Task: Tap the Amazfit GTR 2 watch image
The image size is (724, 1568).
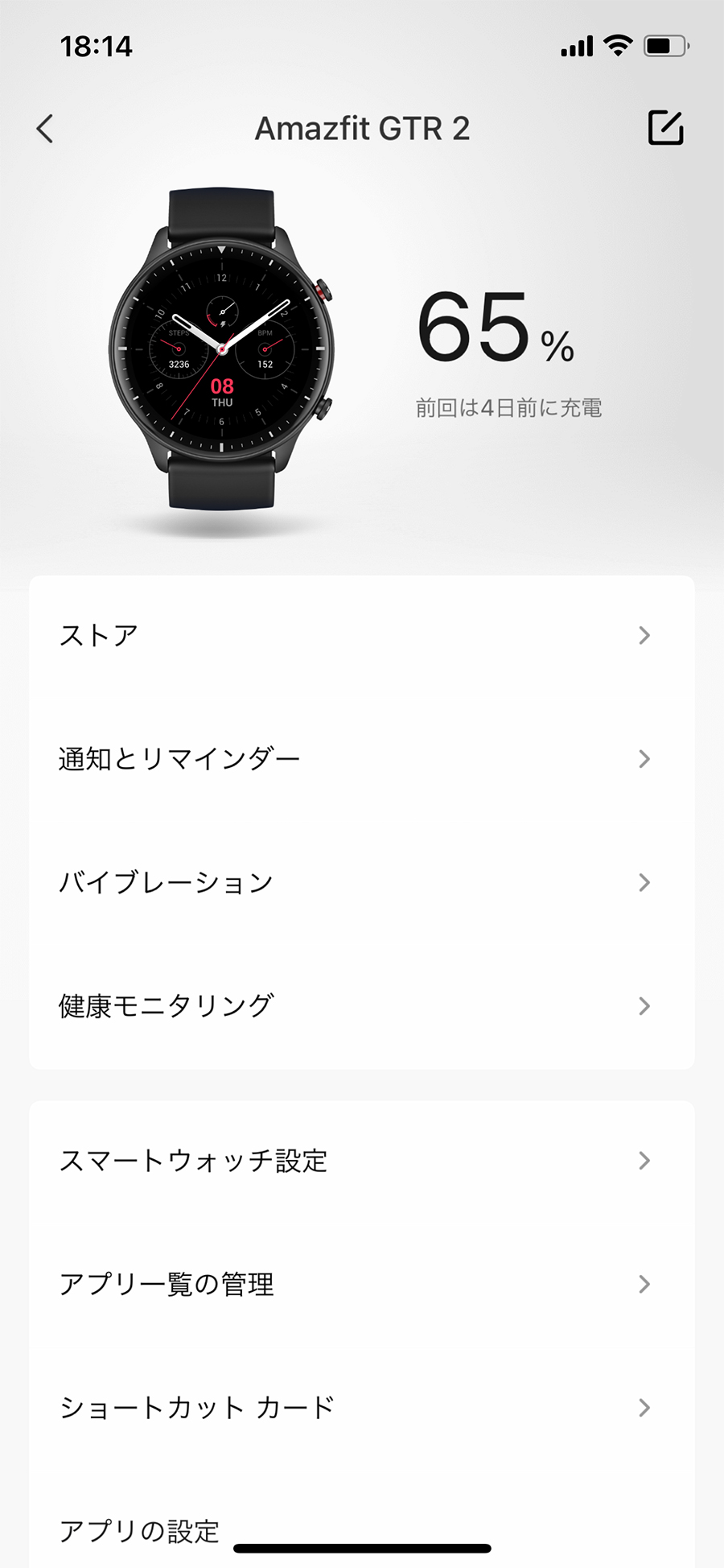Action: click(x=221, y=349)
